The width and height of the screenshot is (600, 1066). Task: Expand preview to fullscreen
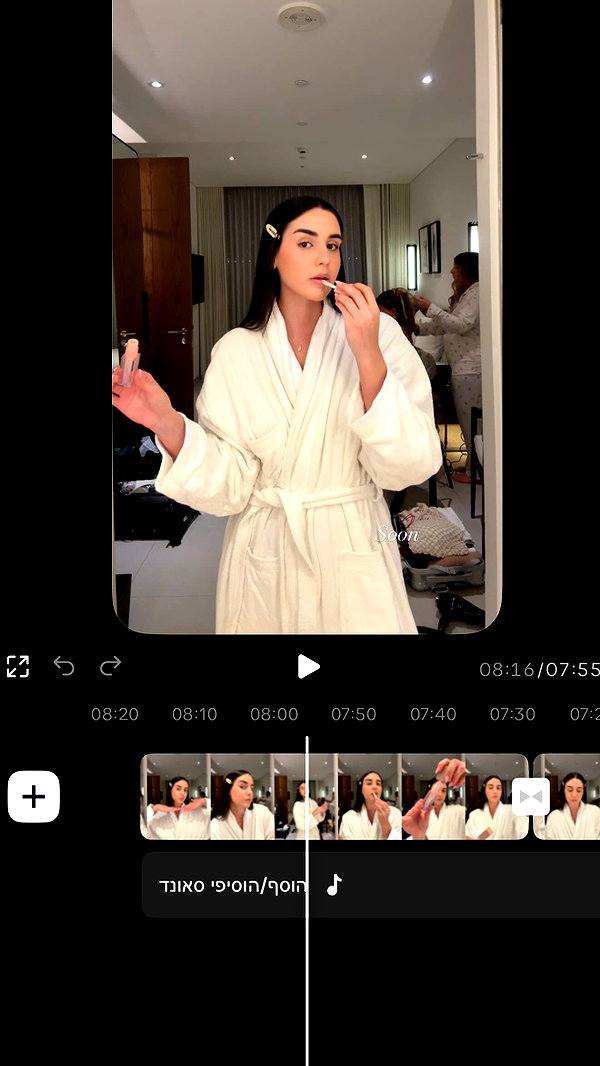[x=18, y=666]
